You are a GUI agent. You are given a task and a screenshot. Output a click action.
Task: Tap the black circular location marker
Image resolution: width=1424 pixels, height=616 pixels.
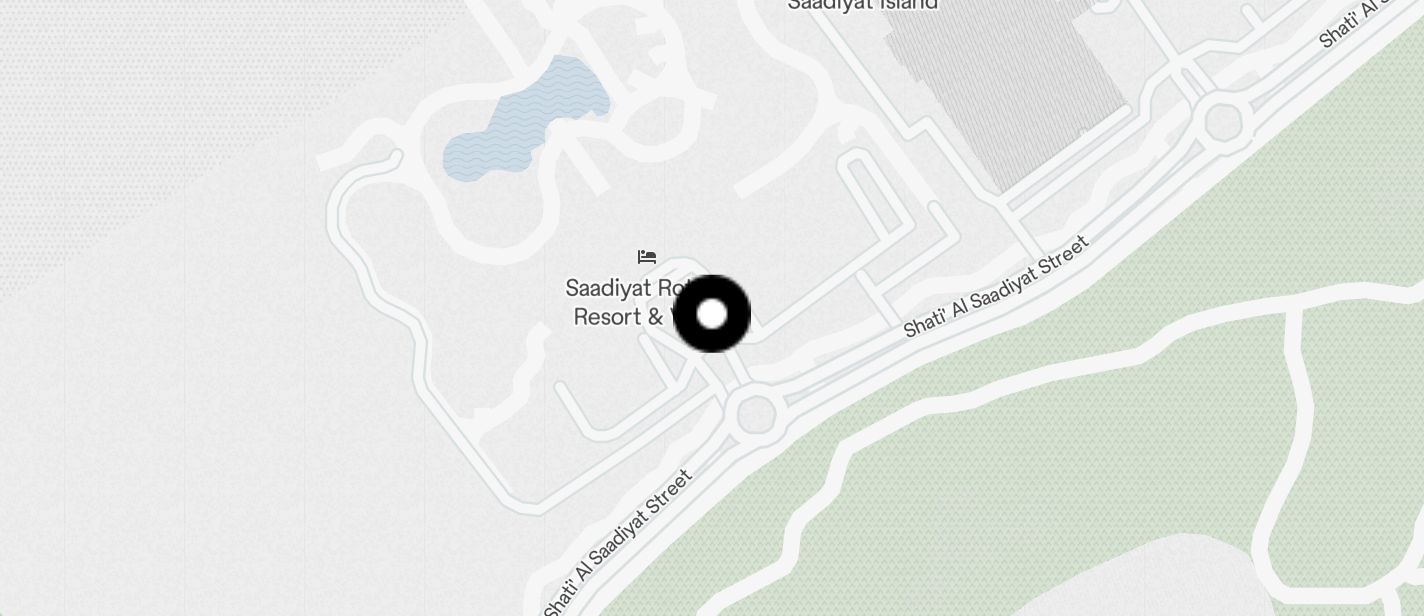712,314
